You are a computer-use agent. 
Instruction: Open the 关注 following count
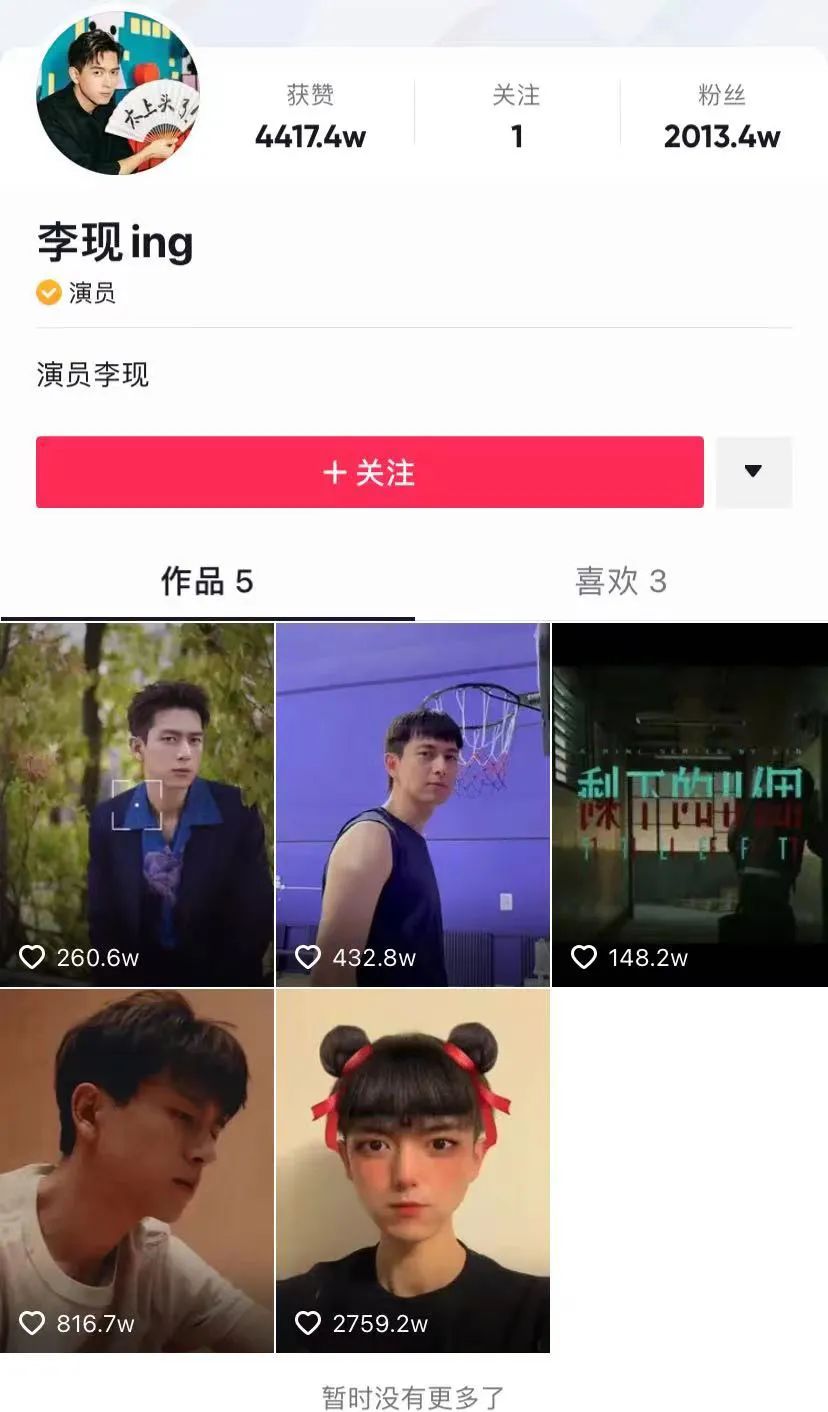pyautogui.click(x=516, y=117)
